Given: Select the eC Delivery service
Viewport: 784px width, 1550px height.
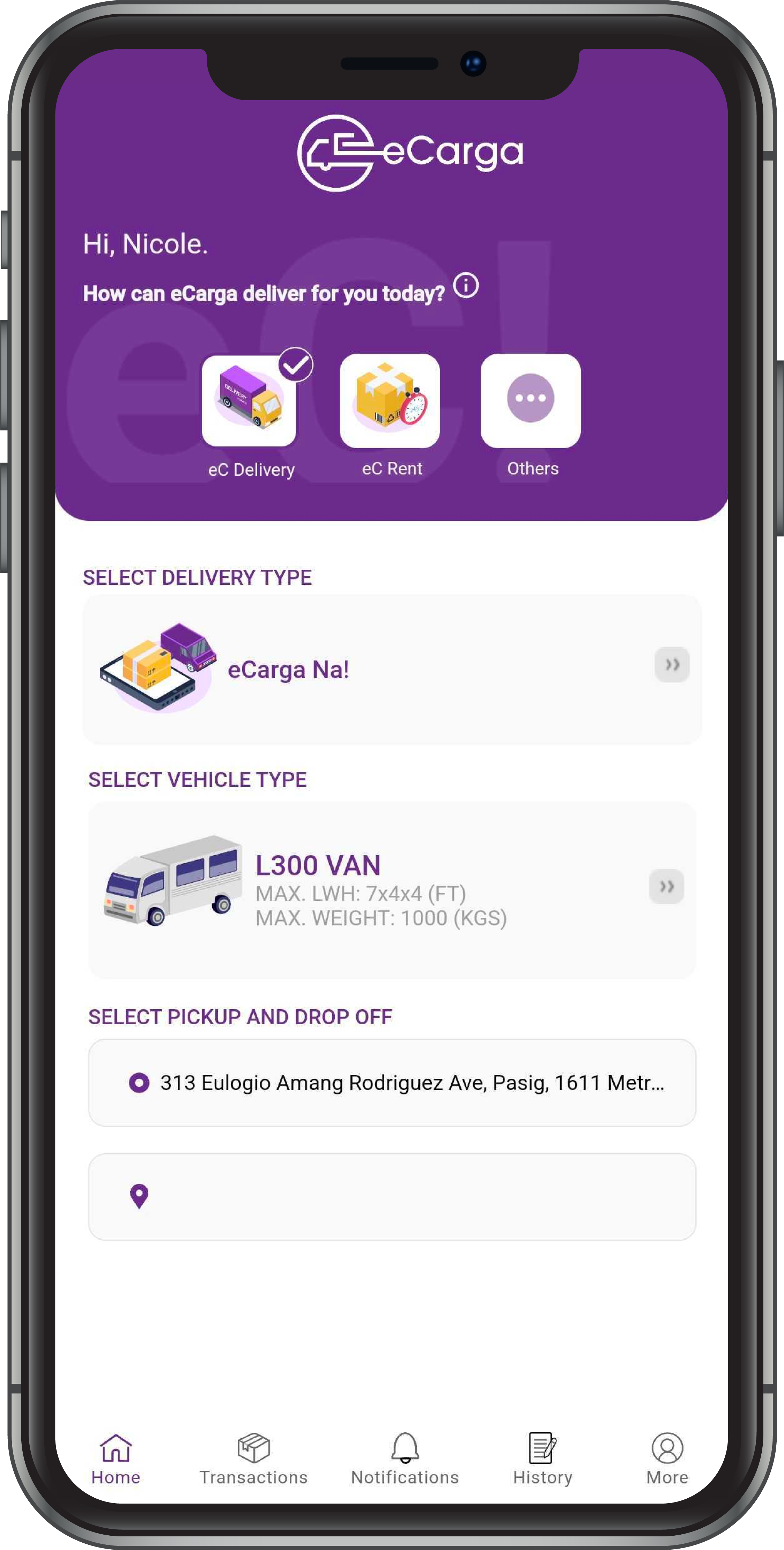Looking at the screenshot, I should point(249,401).
